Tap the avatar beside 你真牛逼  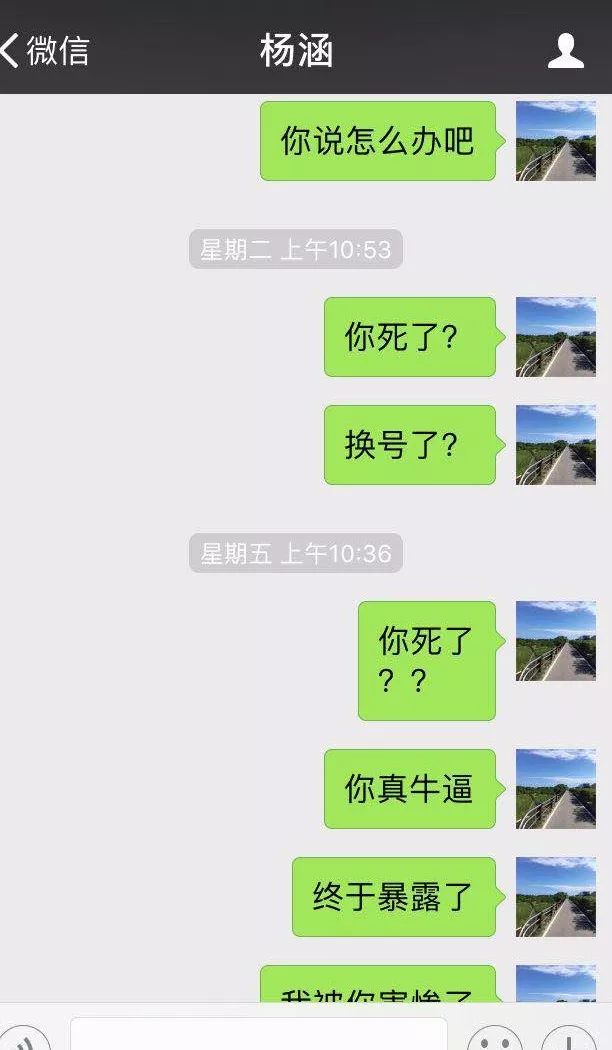(x=555, y=789)
